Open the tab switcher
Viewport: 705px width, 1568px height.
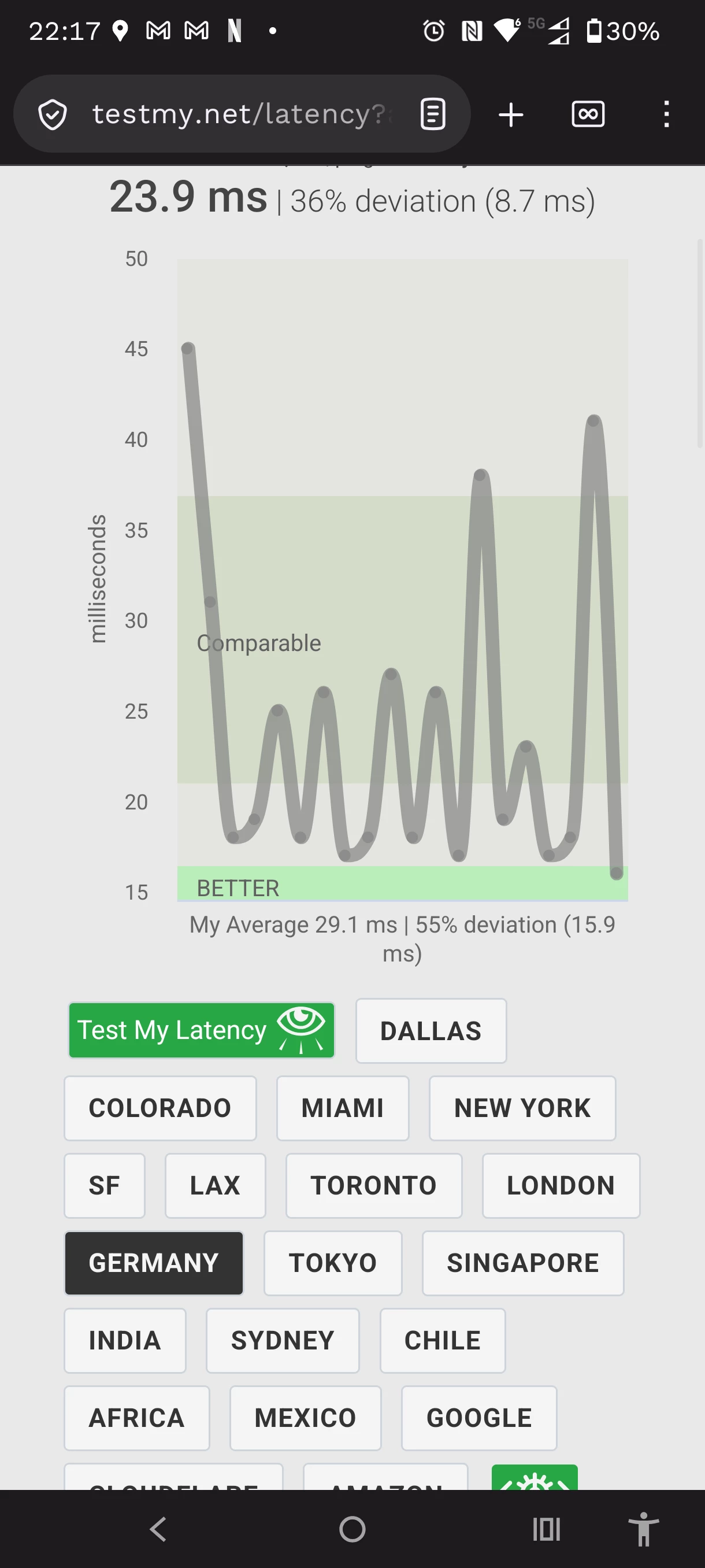click(x=588, y=114)
